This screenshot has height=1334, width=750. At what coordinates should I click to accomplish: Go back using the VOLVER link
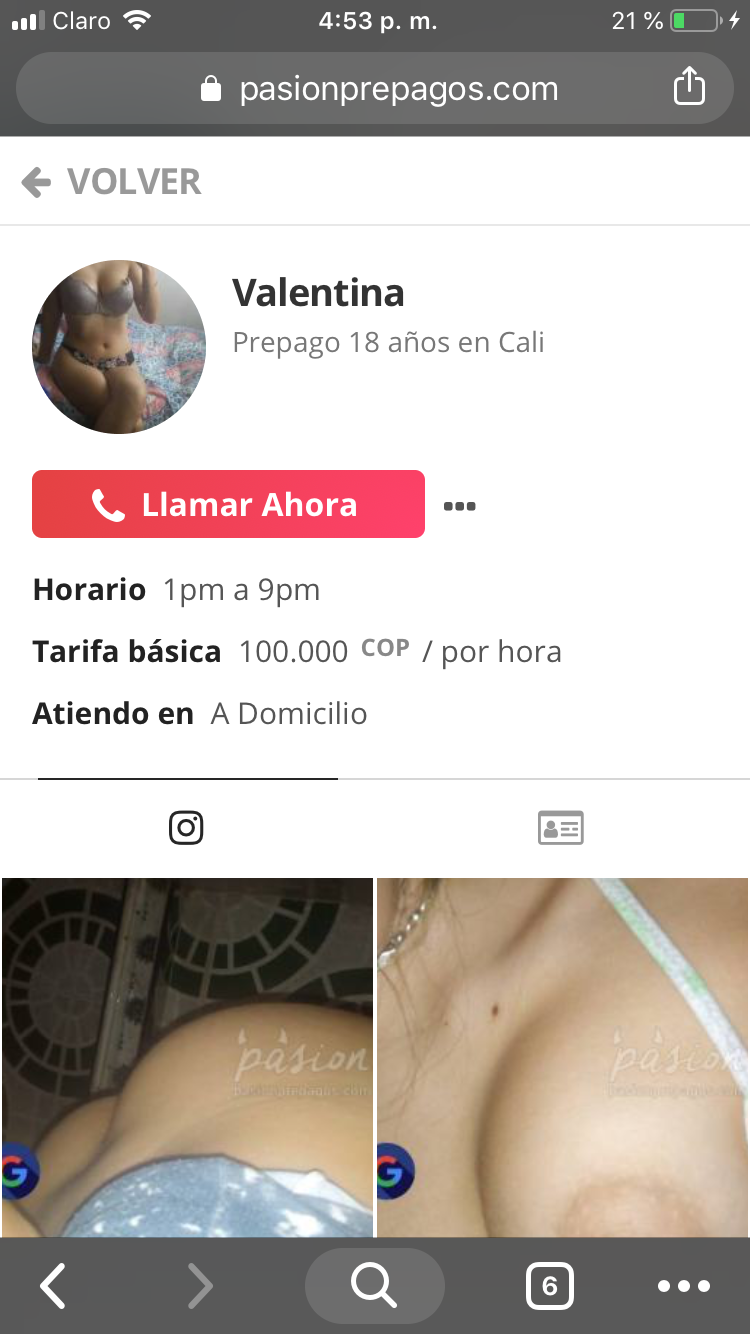(x=112, y=182)
